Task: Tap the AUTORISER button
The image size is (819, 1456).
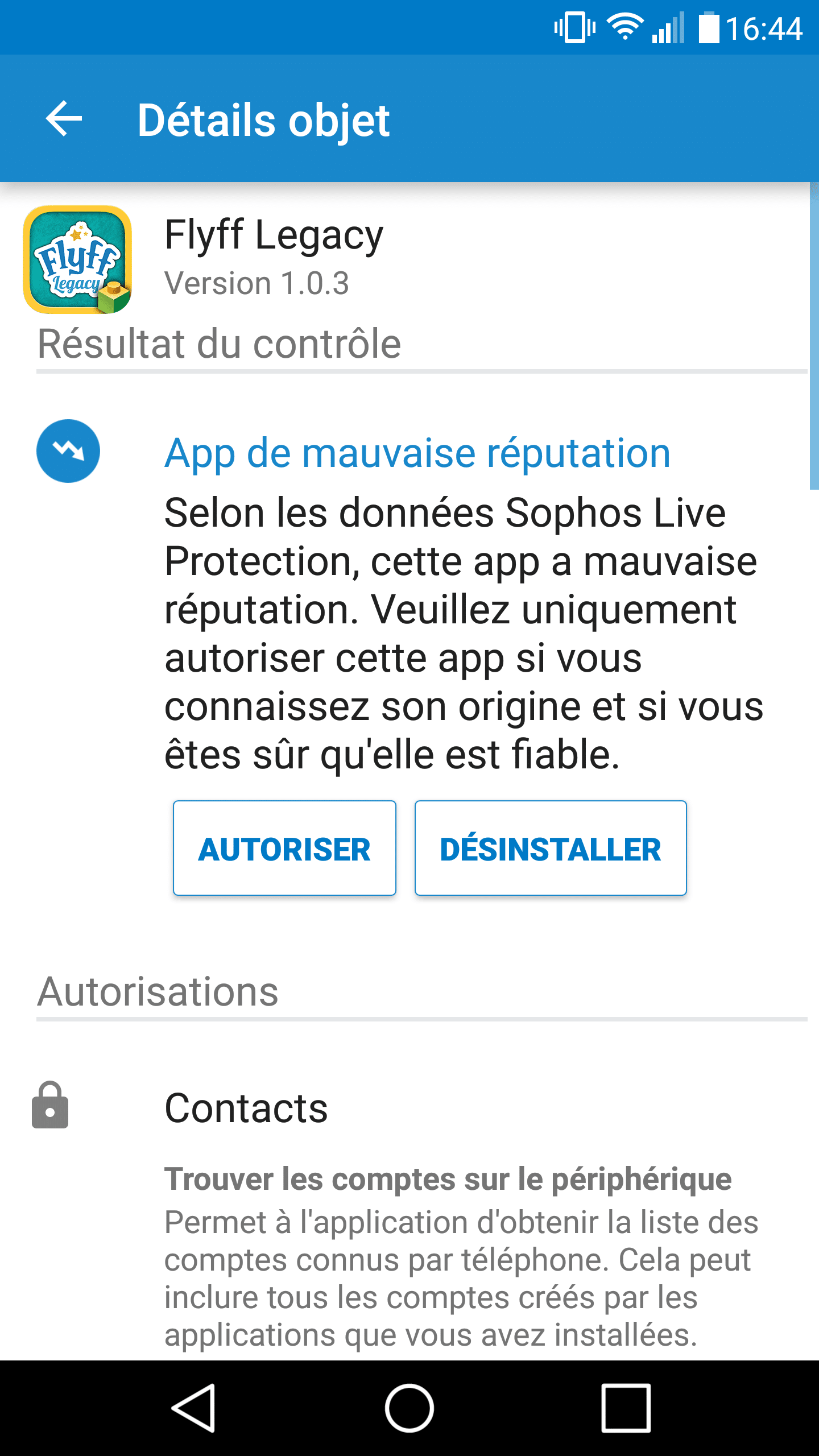Action: (x=284, y=848)
